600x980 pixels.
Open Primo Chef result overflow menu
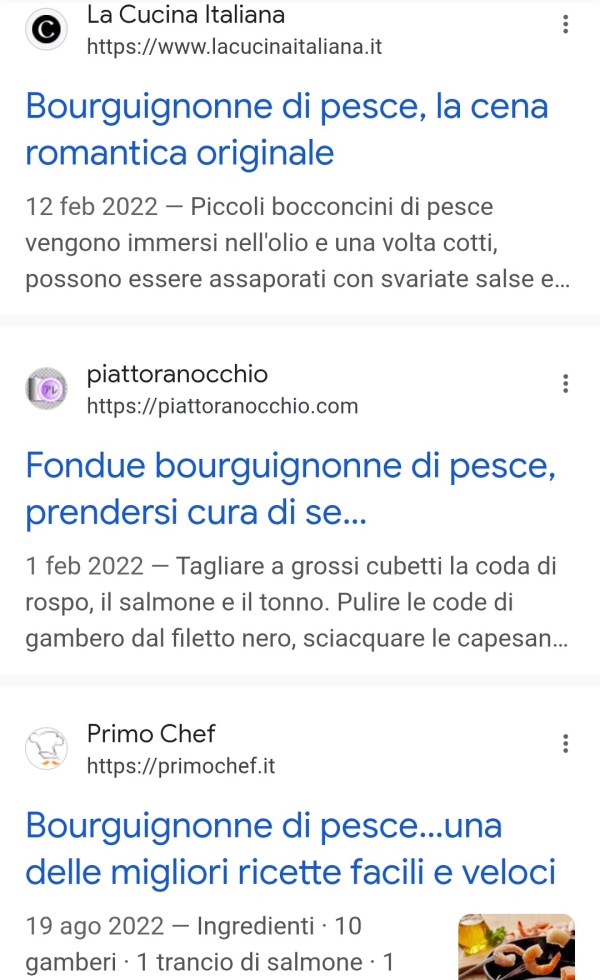coord(566,743)
